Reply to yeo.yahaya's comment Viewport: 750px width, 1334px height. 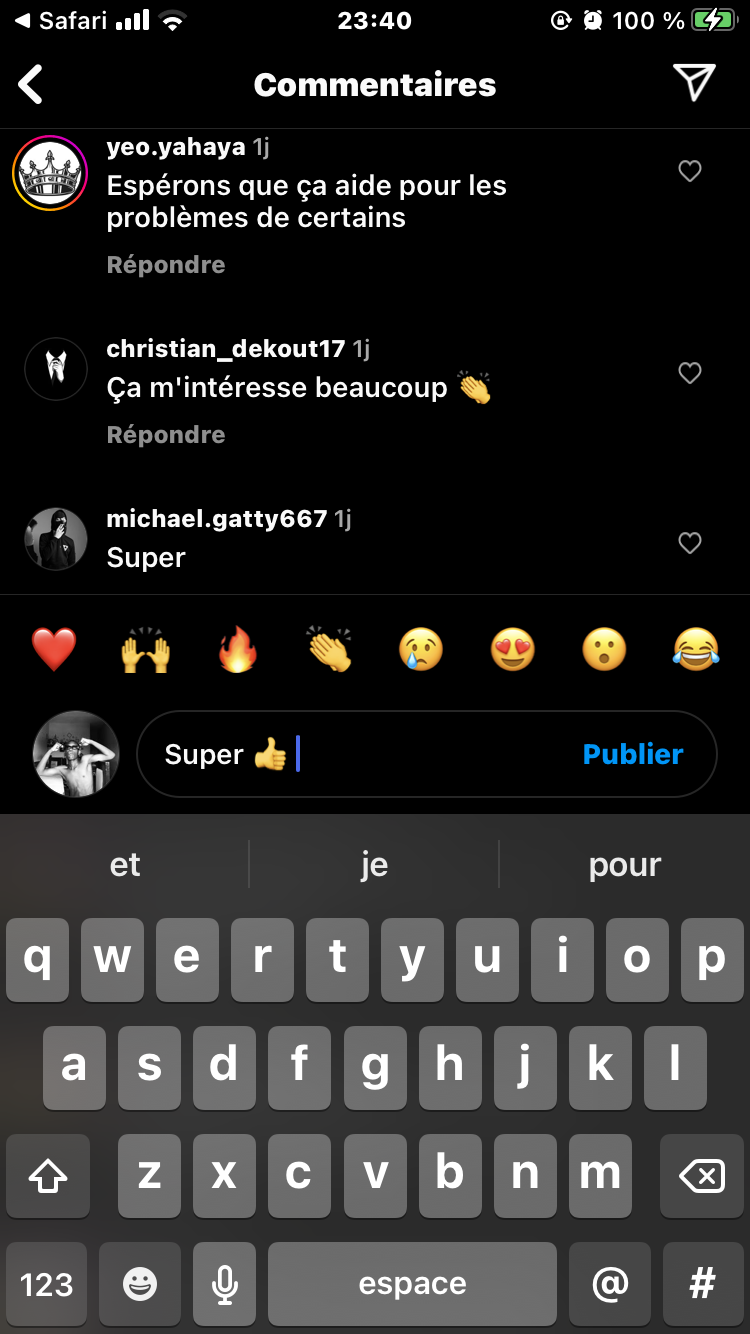click(166, 265)
